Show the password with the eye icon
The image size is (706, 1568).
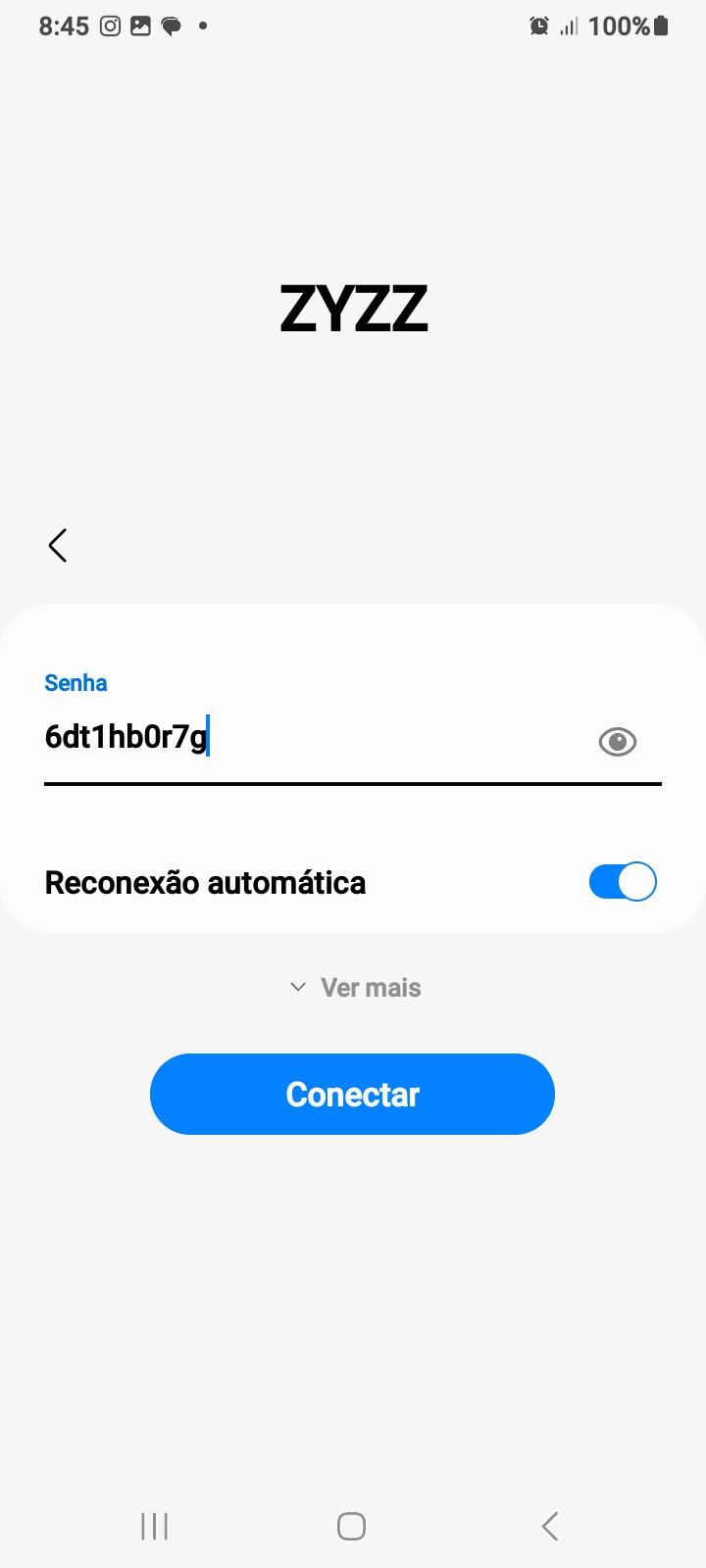pos(617,742)
